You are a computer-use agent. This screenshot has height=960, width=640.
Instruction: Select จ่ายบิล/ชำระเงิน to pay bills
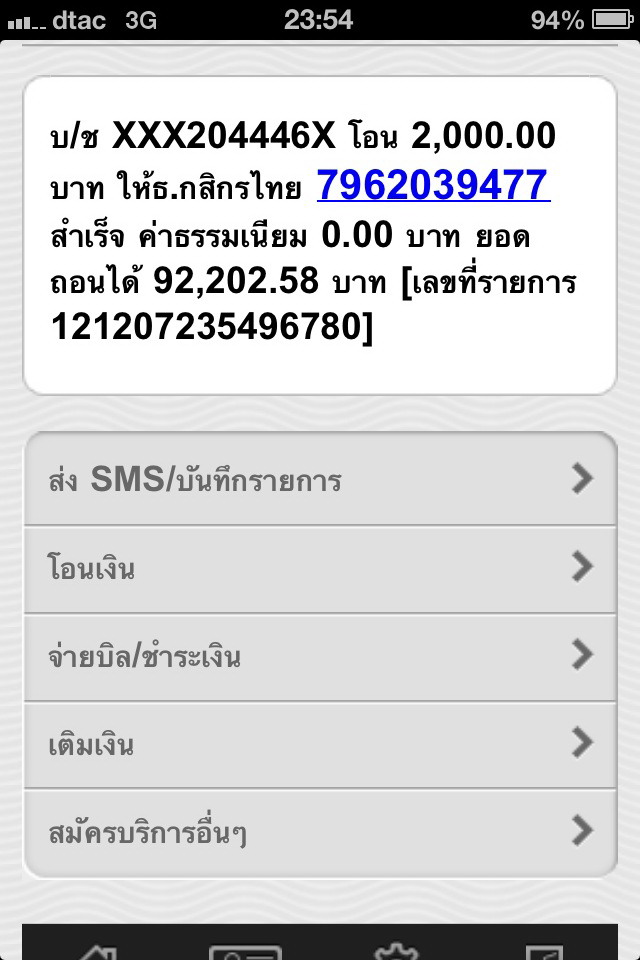click(x=320, y=657)
